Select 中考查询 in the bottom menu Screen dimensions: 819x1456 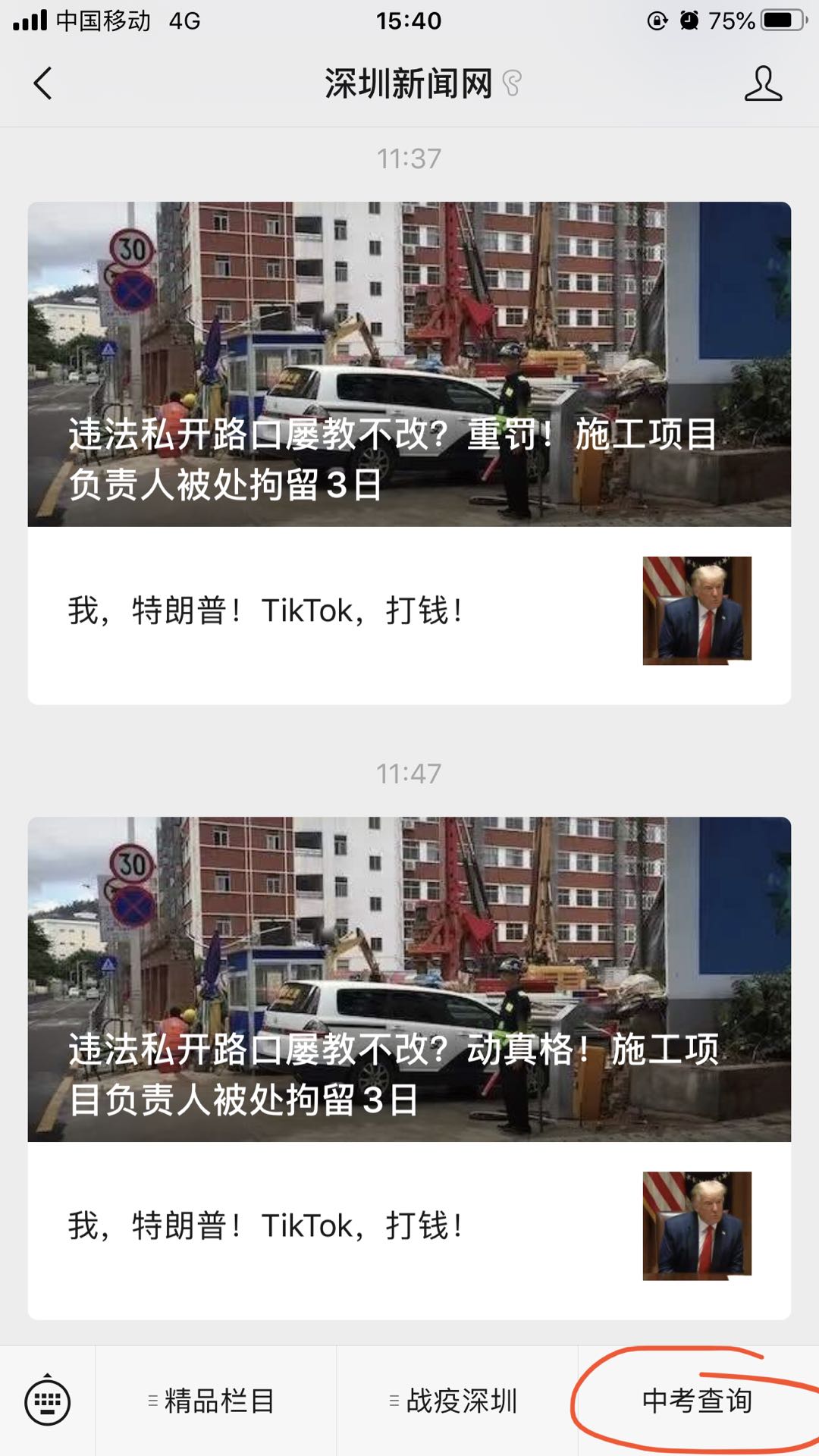698,1401
